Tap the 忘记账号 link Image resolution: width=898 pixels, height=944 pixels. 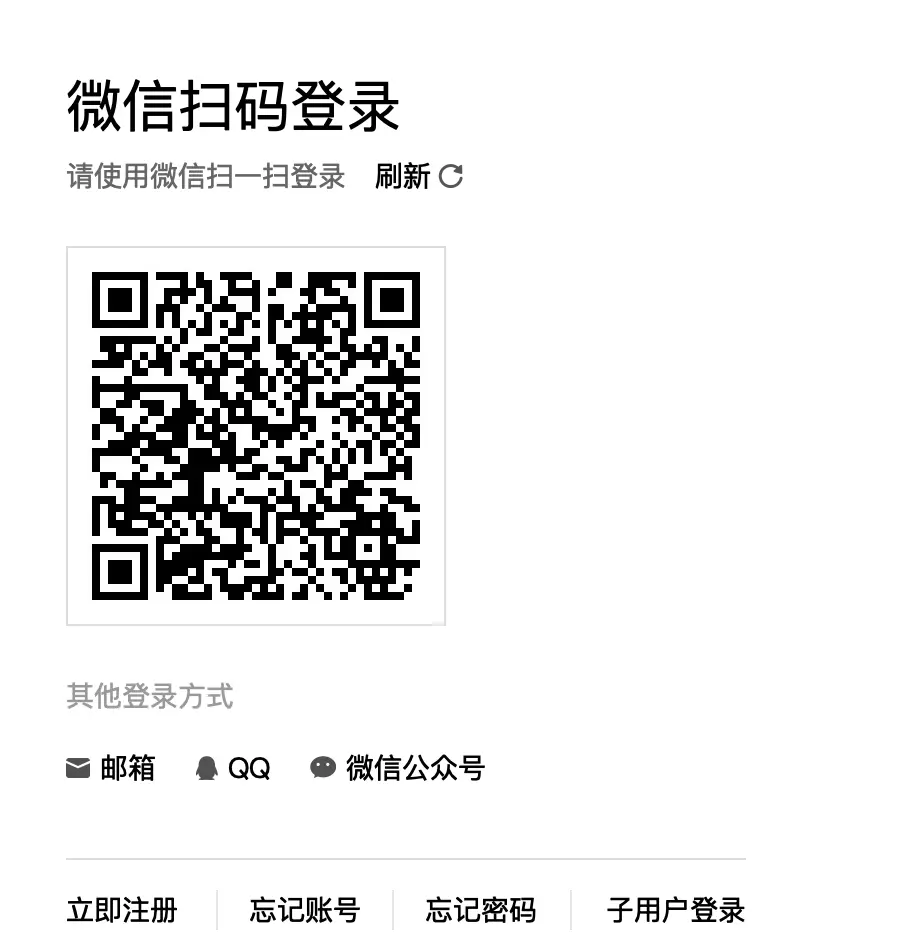click(304, 910)
